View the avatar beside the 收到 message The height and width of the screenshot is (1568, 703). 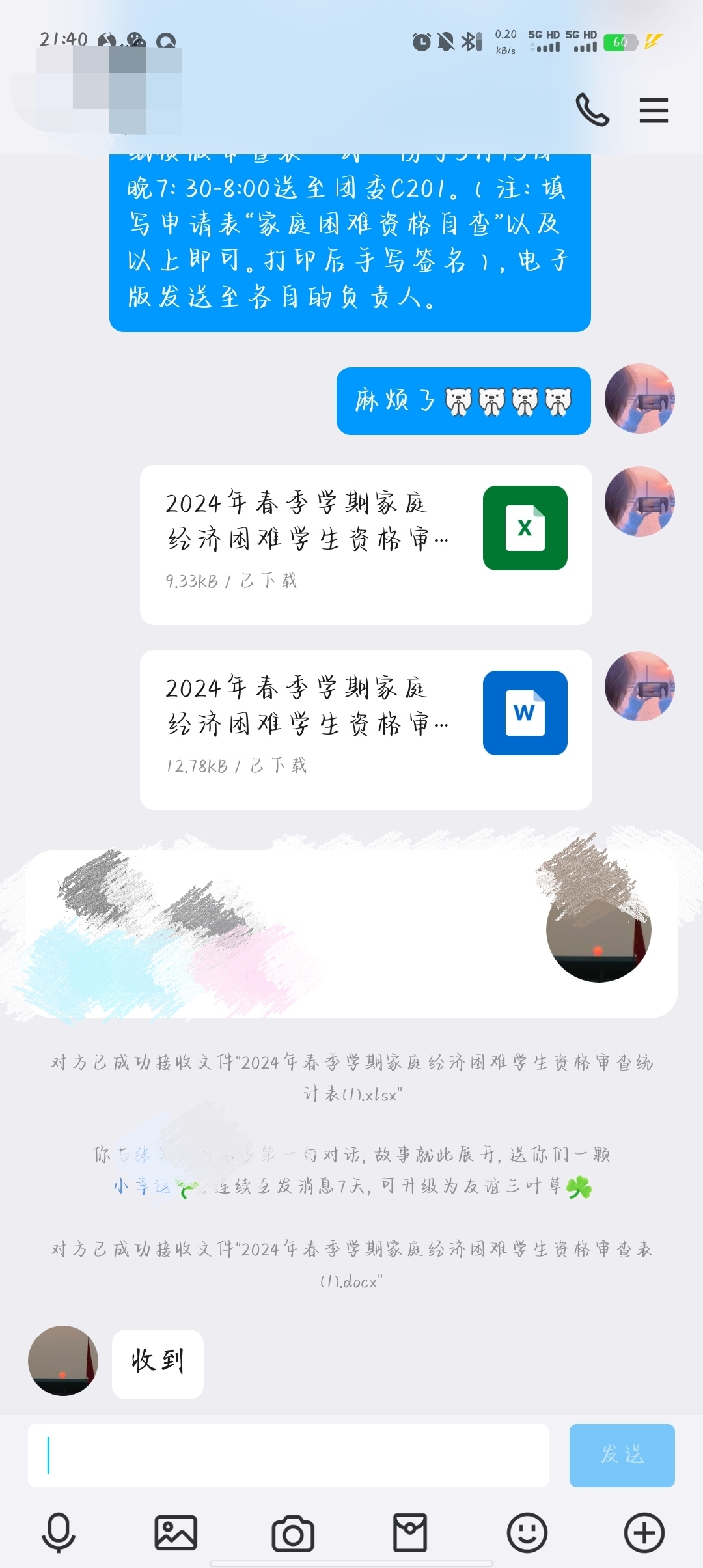coord(63,1361)
